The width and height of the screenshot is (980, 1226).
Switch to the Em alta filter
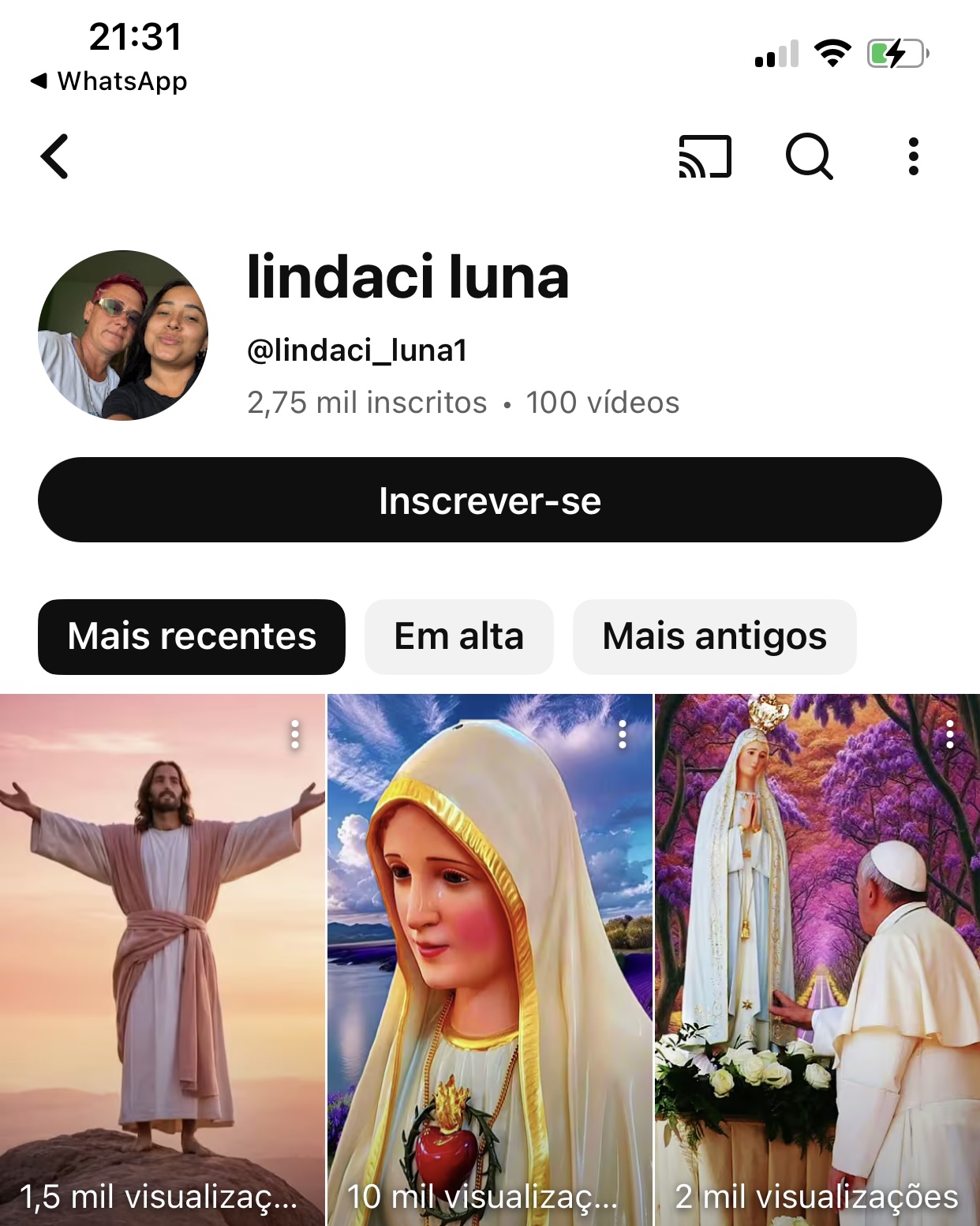[458, 636]
